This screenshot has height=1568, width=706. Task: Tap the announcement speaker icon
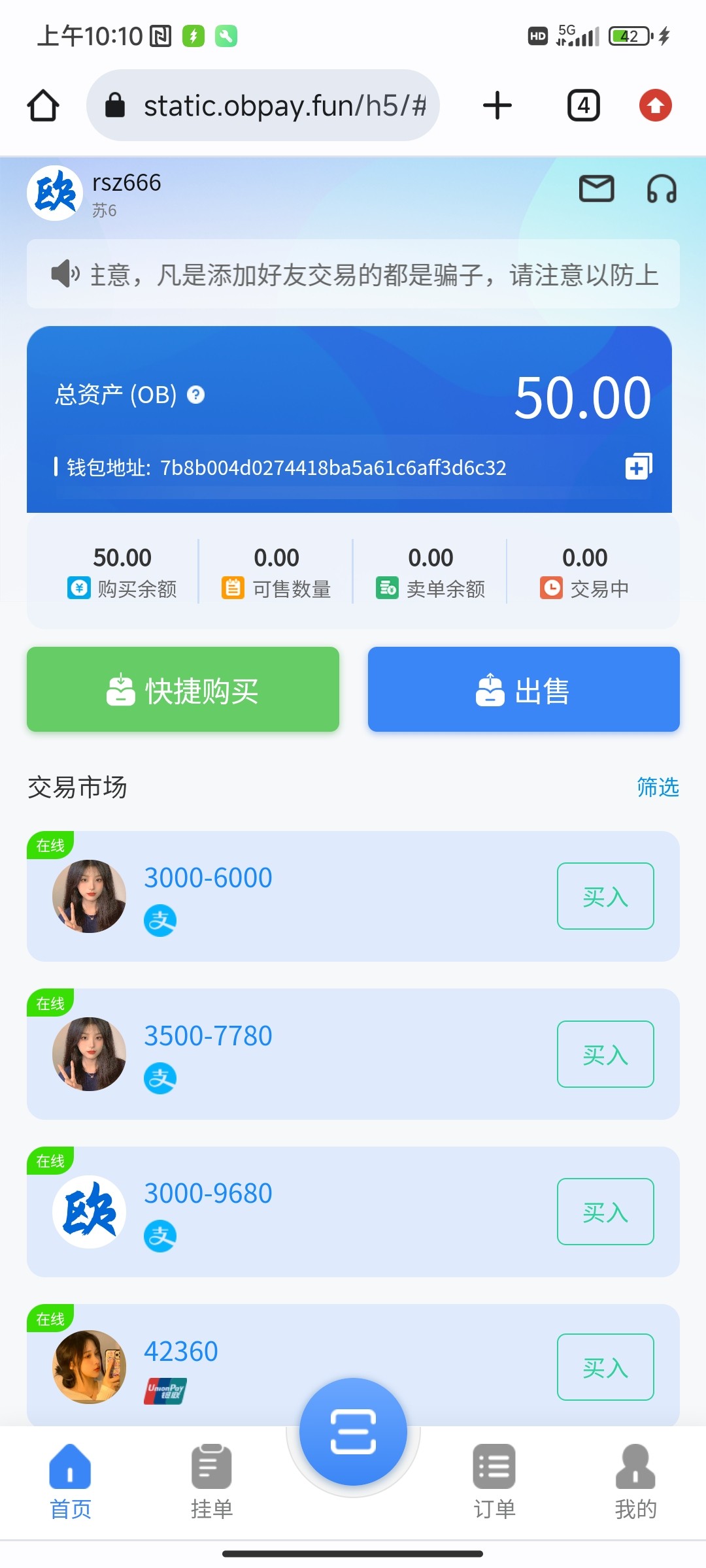tap(66, 274)
